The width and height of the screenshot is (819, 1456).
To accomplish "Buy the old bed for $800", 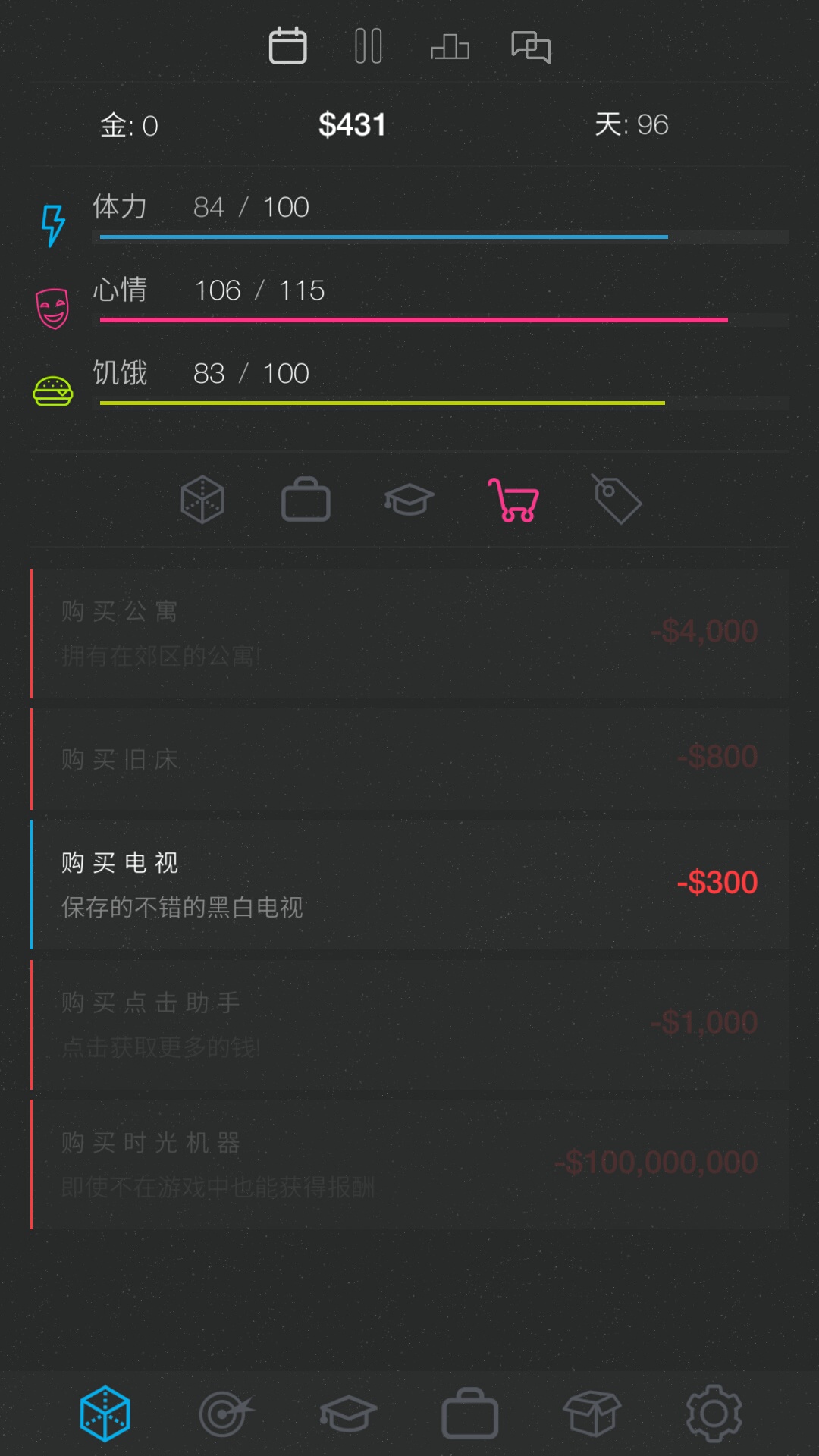I will coord(409,758).
